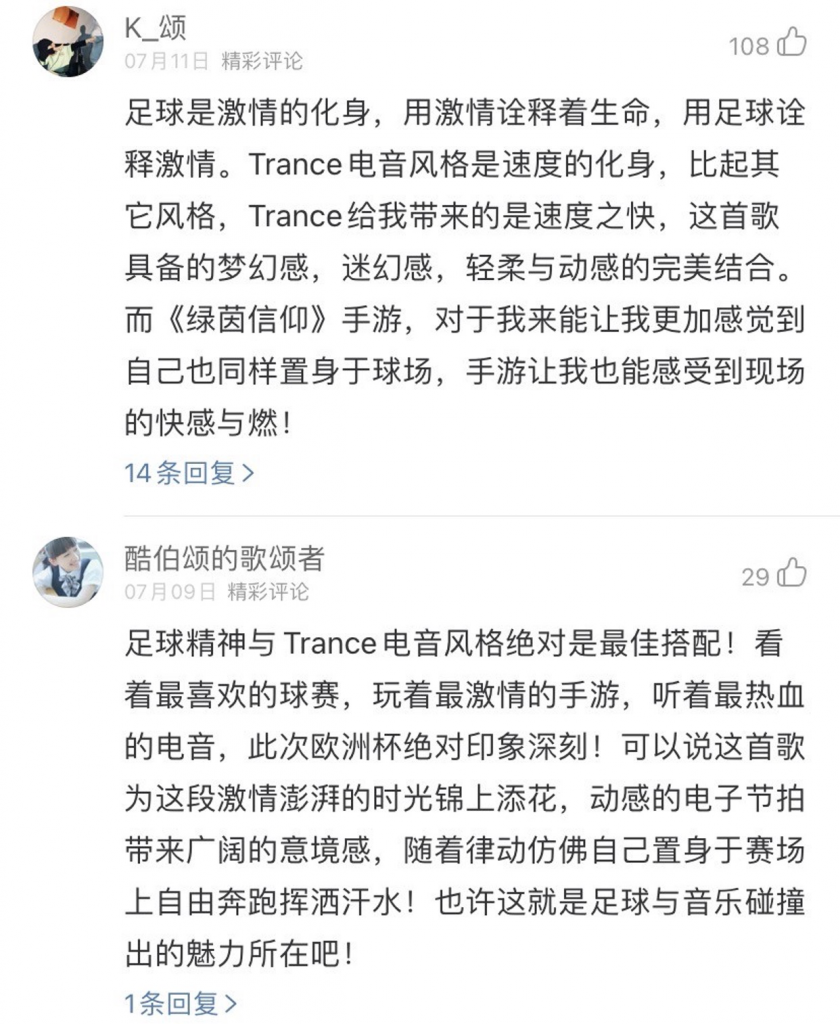Image resolution: width=840 pixels, height=1024 pixels.
Task: Like the comment by 酷伯颂的歌颂者
Action: pyautogui.click(x=791, y=574)
